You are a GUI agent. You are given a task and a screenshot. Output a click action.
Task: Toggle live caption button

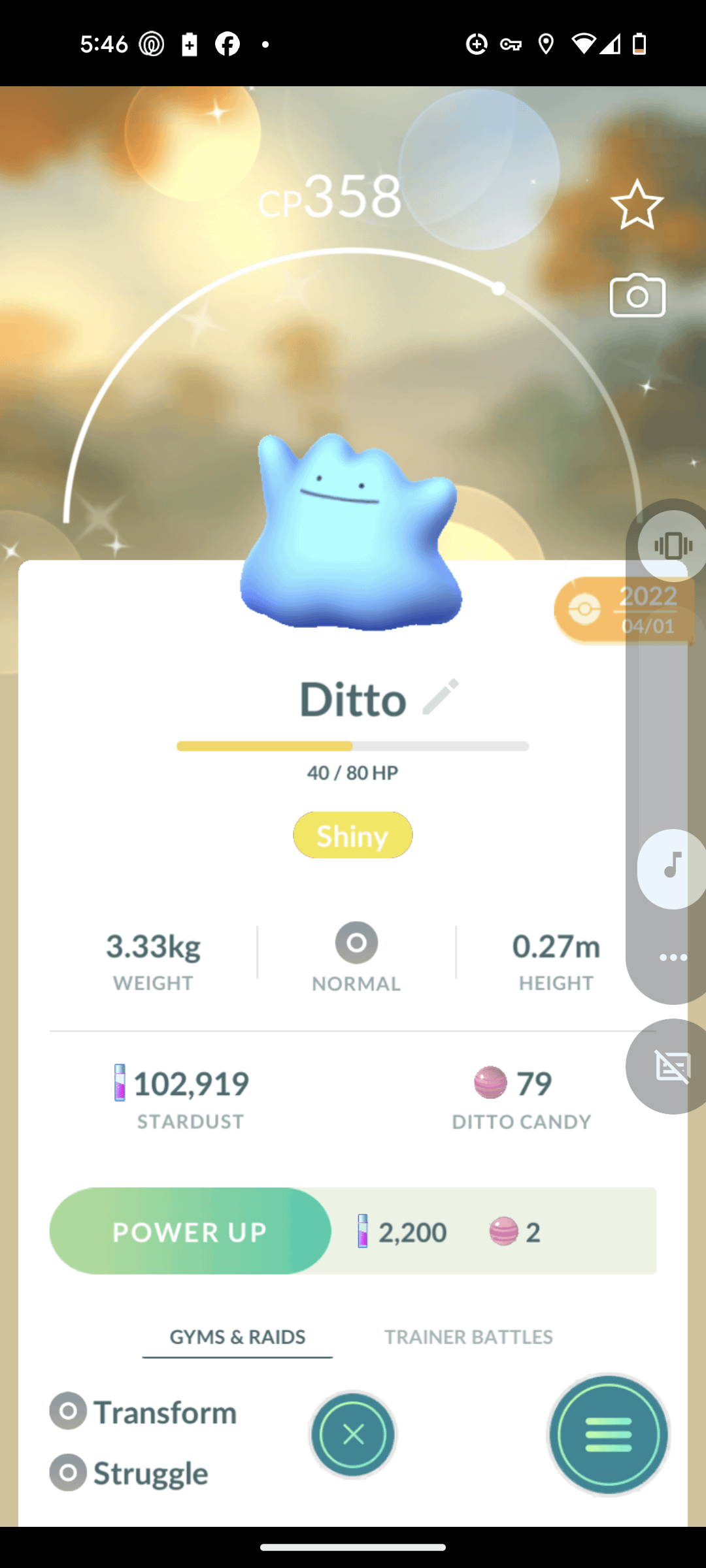coord(673,1068)
